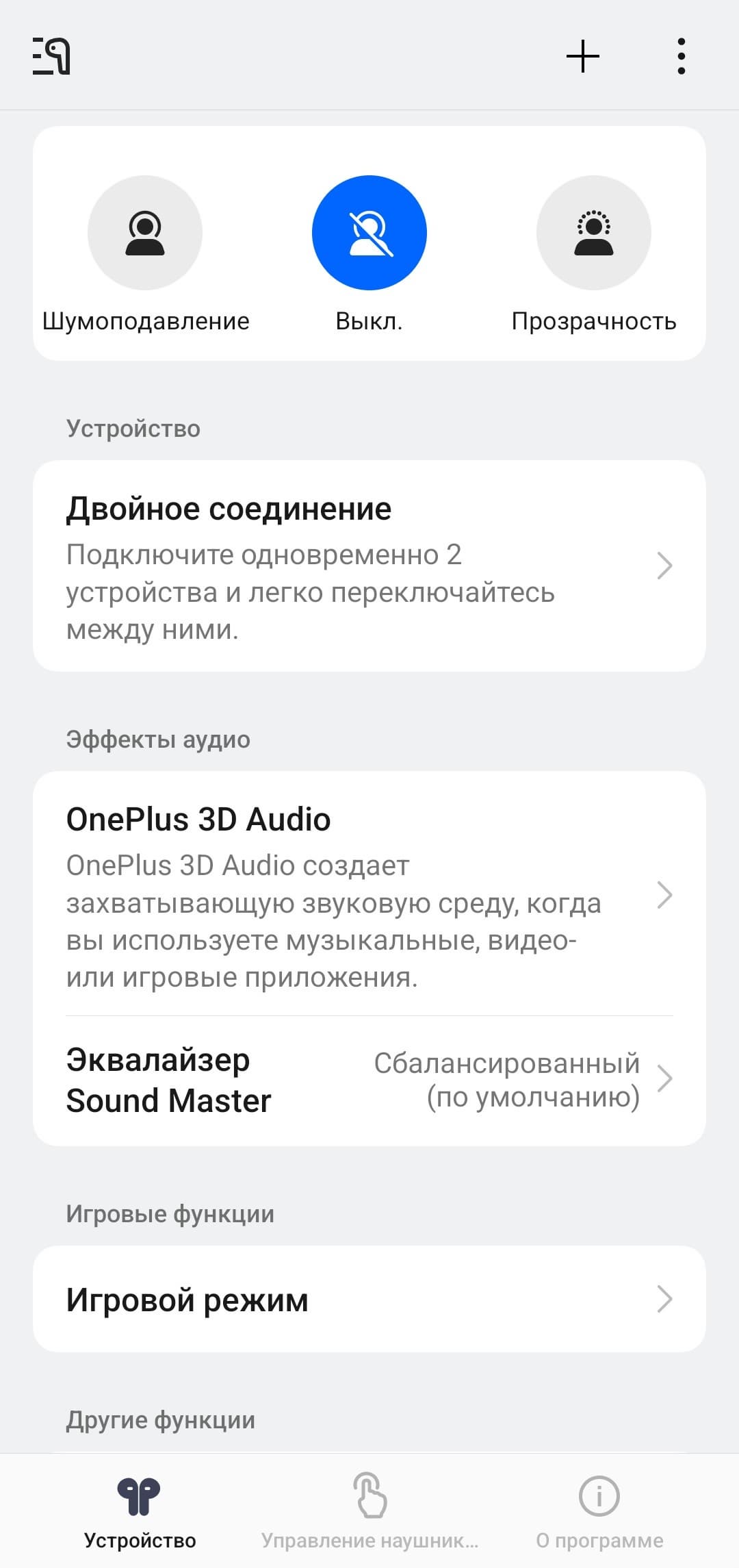Open the earbuds device list icon

point(52,56)
